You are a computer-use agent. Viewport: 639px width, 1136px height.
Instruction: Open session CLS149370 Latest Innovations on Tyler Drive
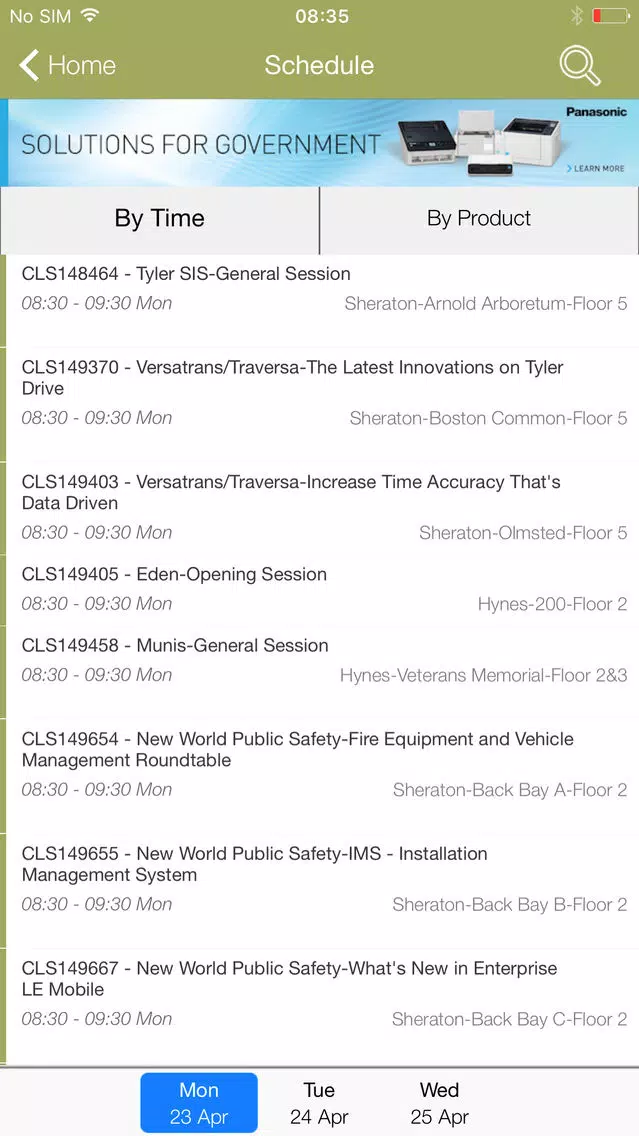click(320, 392)
